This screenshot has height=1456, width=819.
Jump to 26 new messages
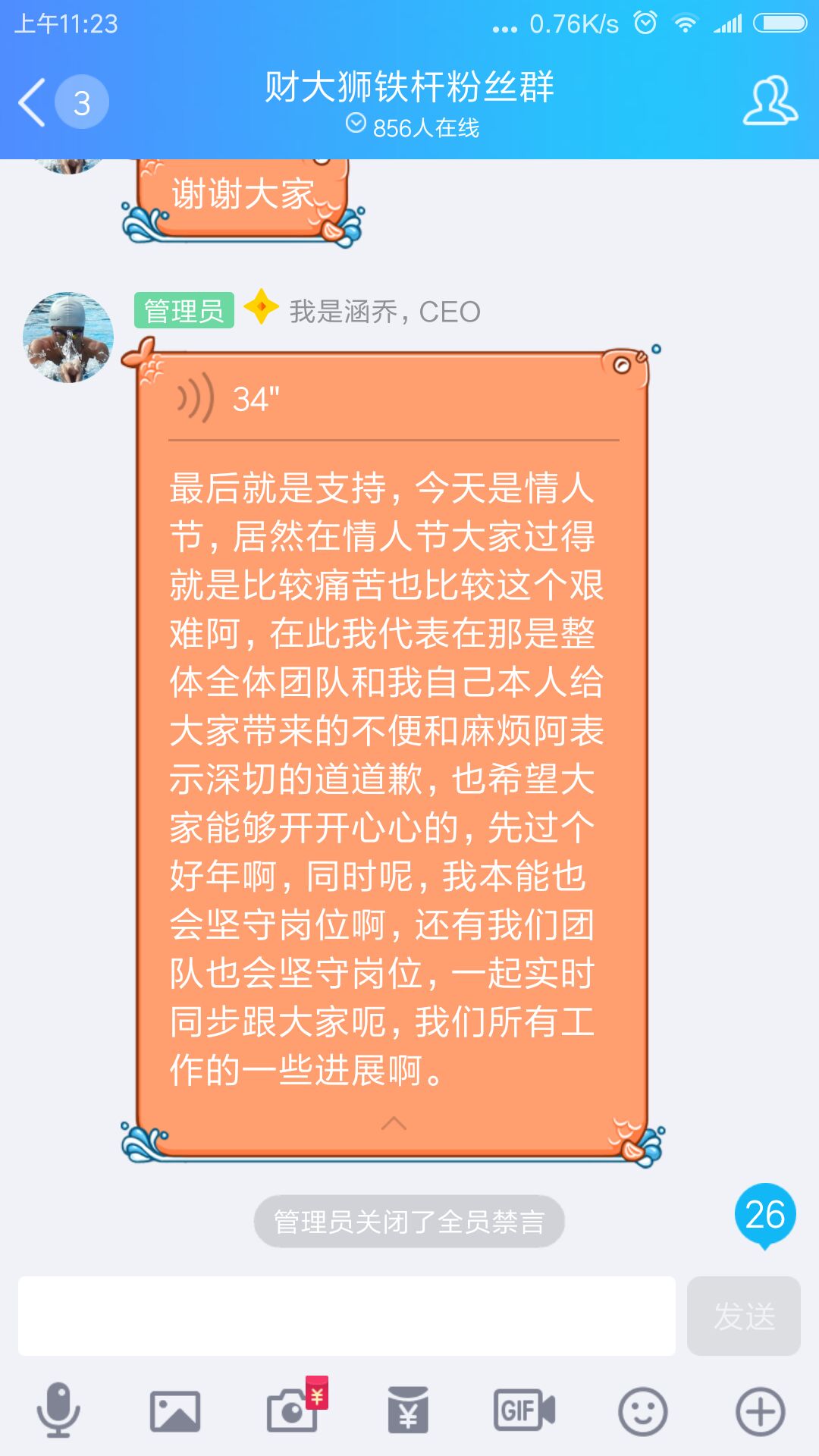[x=764, y=1215]
